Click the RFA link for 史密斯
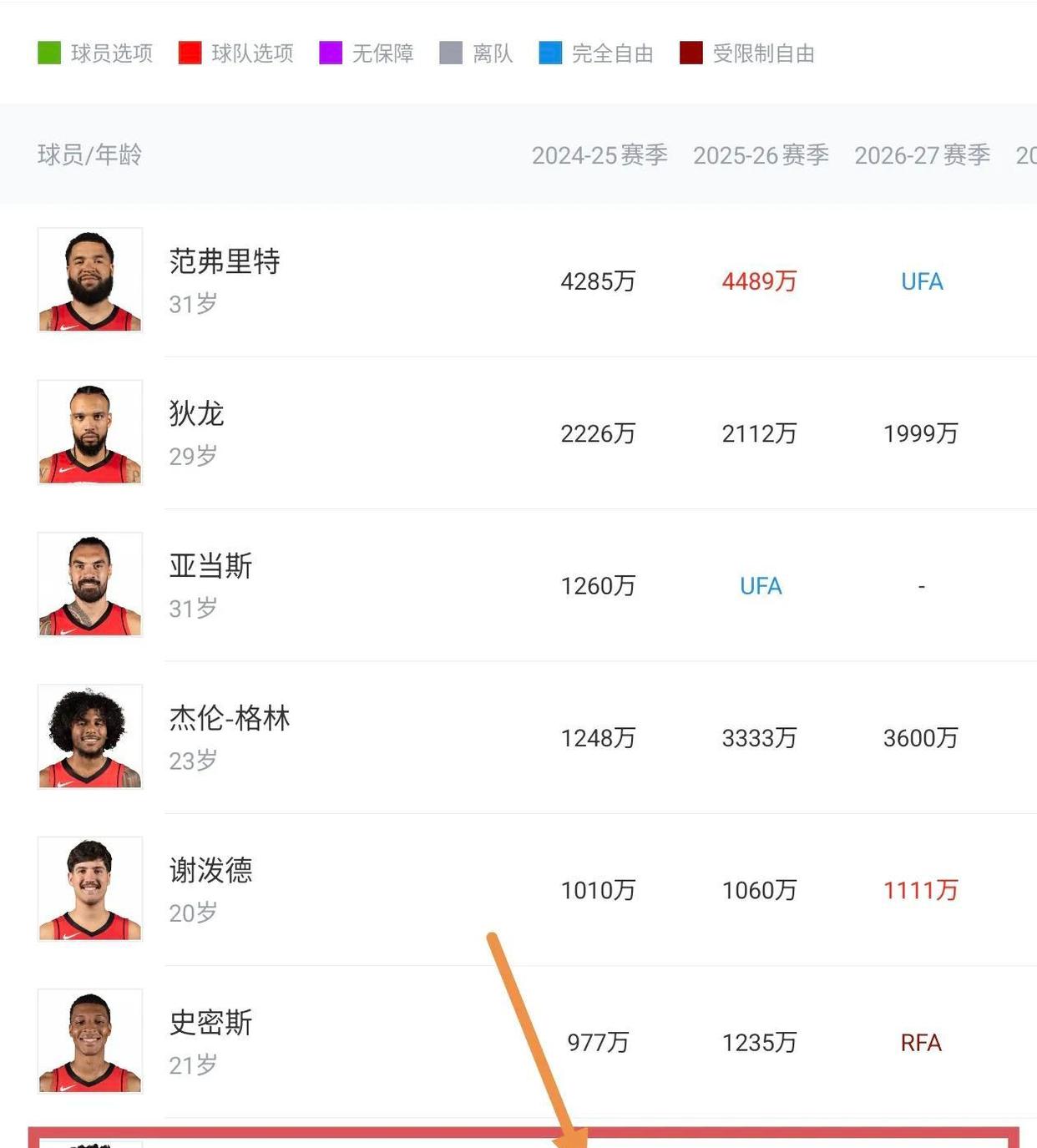The width and height of the screenshot is (1037, 1148). [920, 1043]
